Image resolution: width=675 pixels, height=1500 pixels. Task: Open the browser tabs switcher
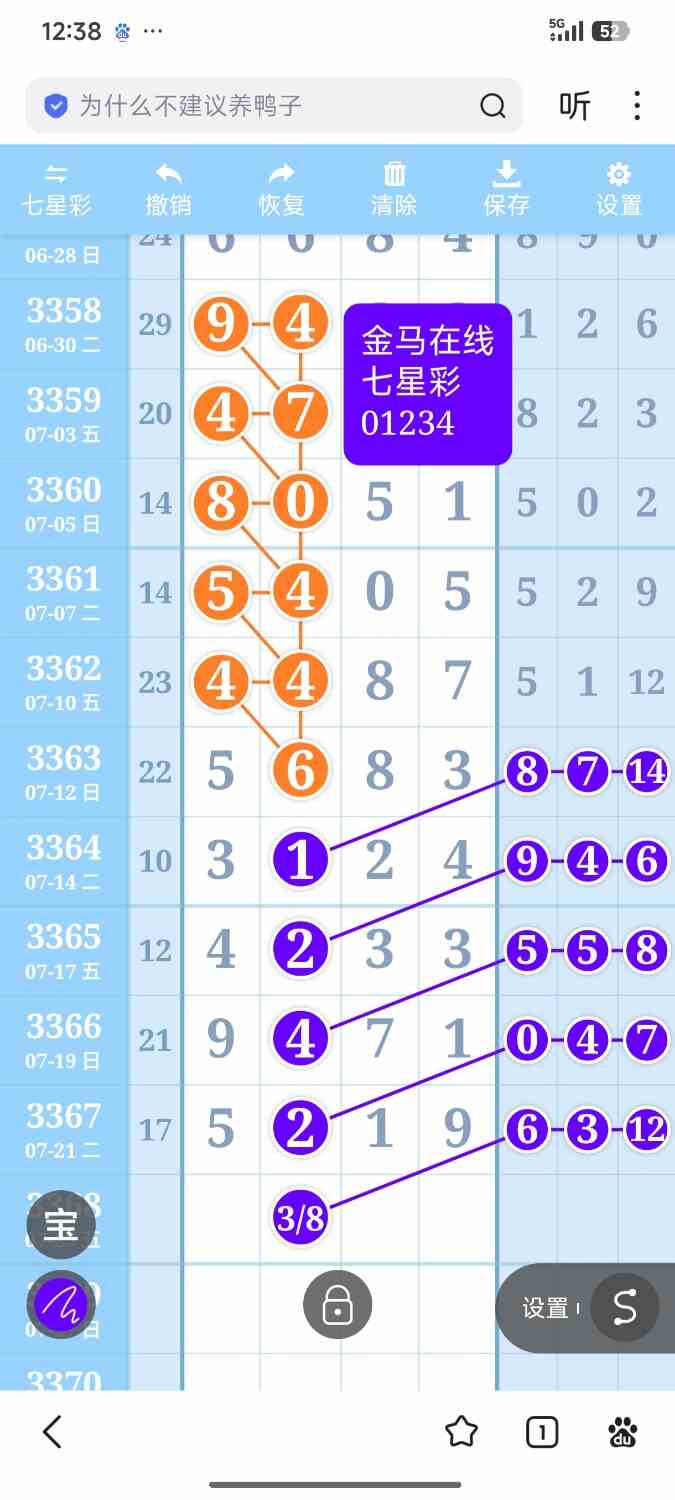pos(542,1433)
